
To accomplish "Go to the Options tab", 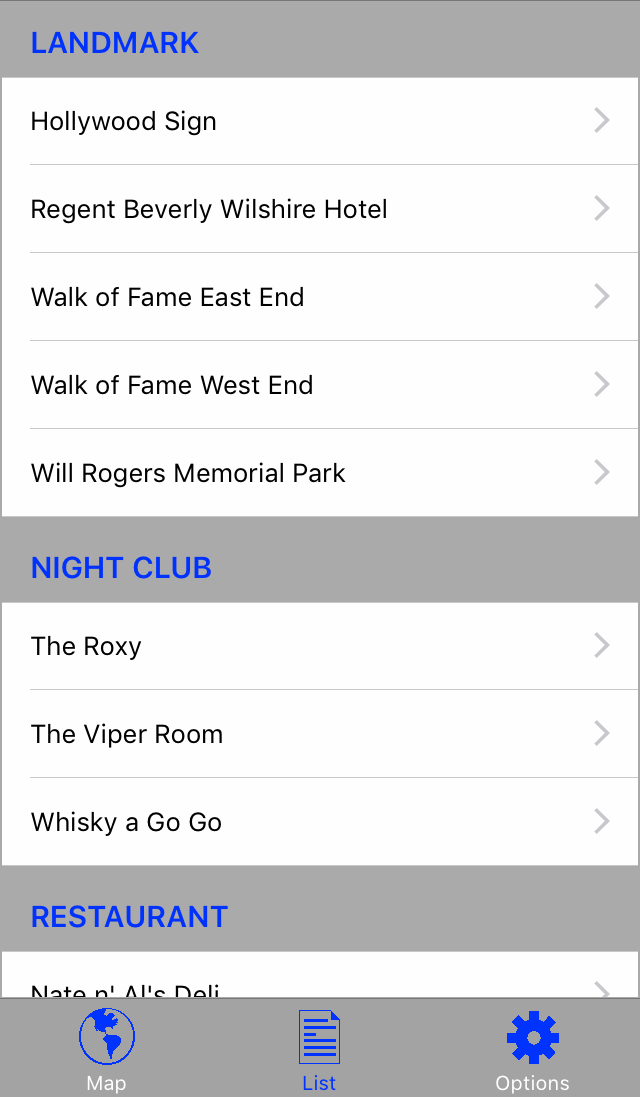I will (x=532, y=1049).
